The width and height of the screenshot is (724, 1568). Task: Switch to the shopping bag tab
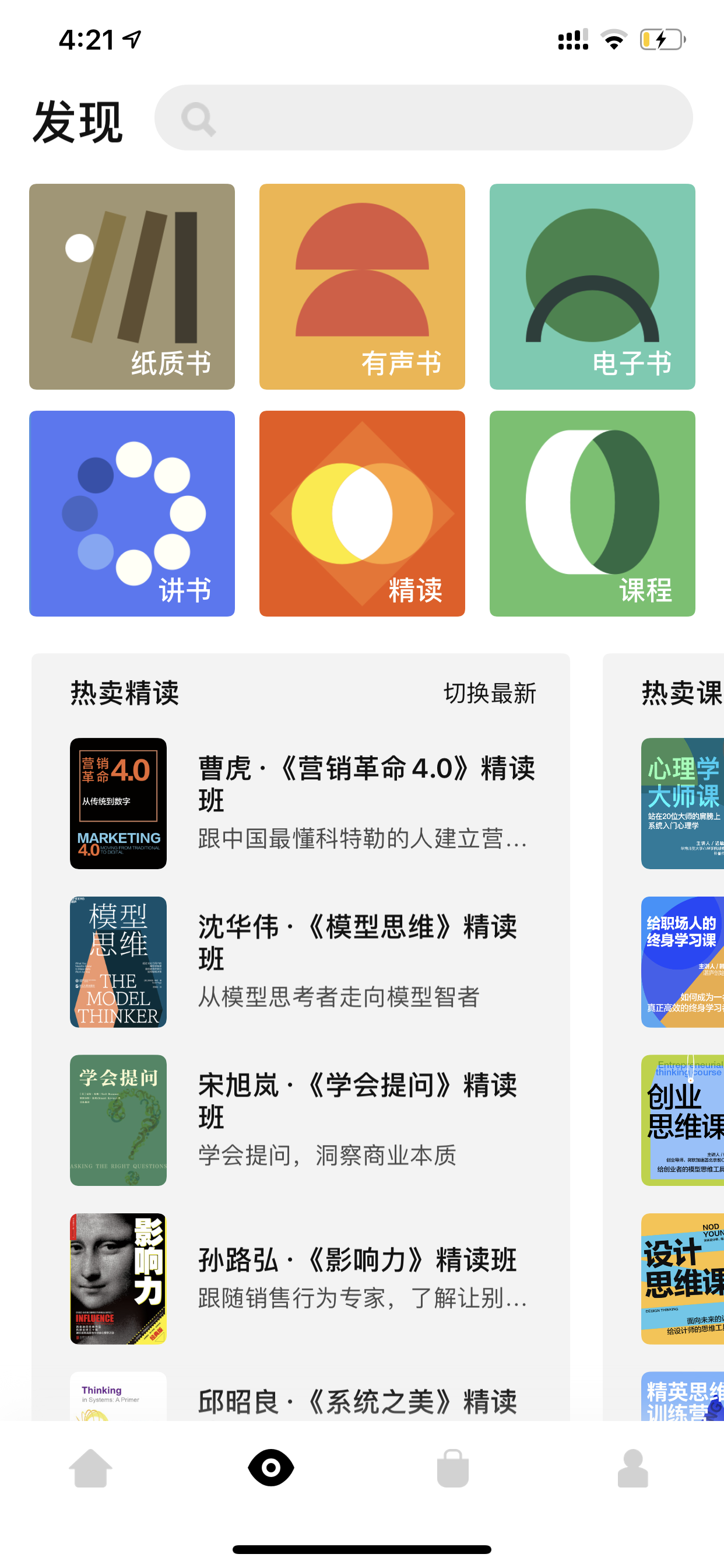(x=453, y=1468)
